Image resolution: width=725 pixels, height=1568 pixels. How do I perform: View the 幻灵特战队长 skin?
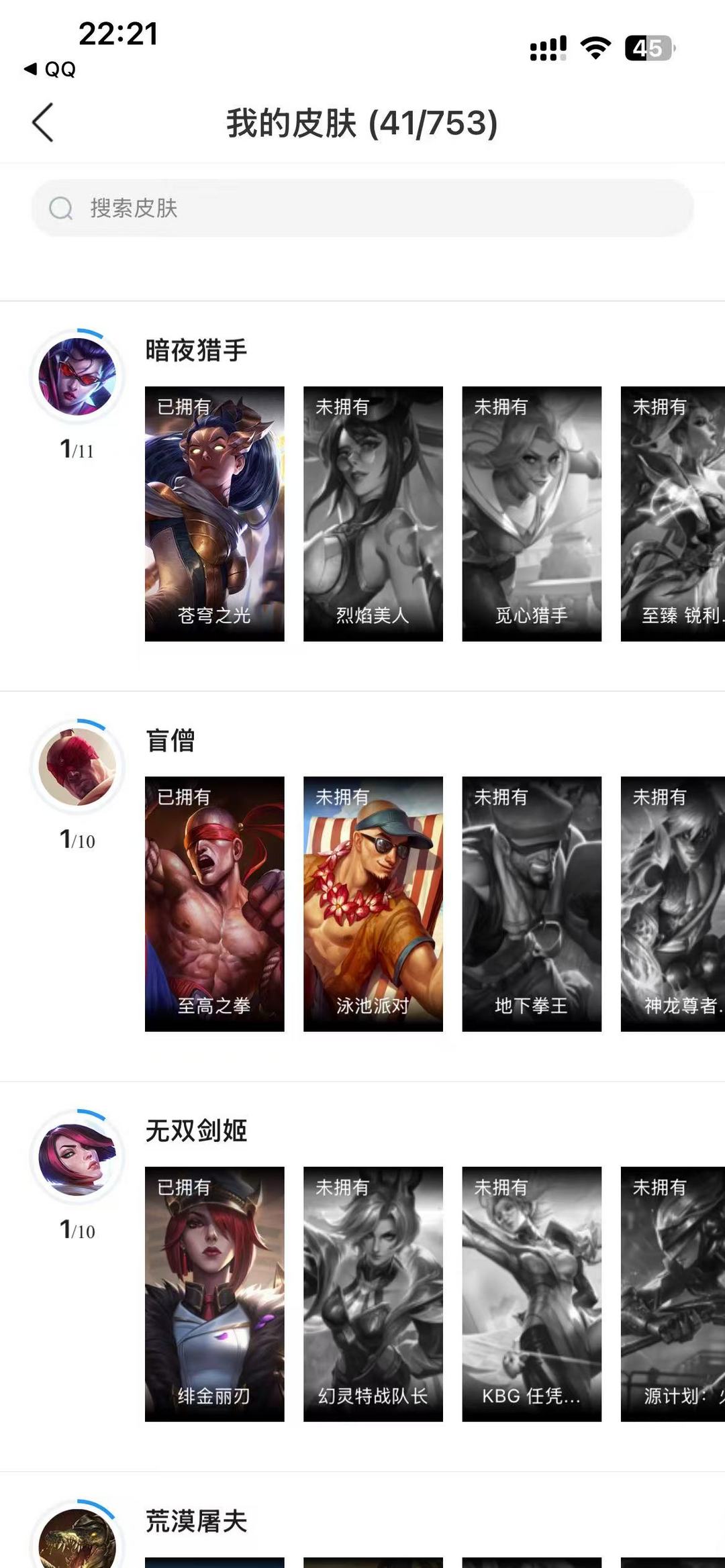tap(373, 1294)
